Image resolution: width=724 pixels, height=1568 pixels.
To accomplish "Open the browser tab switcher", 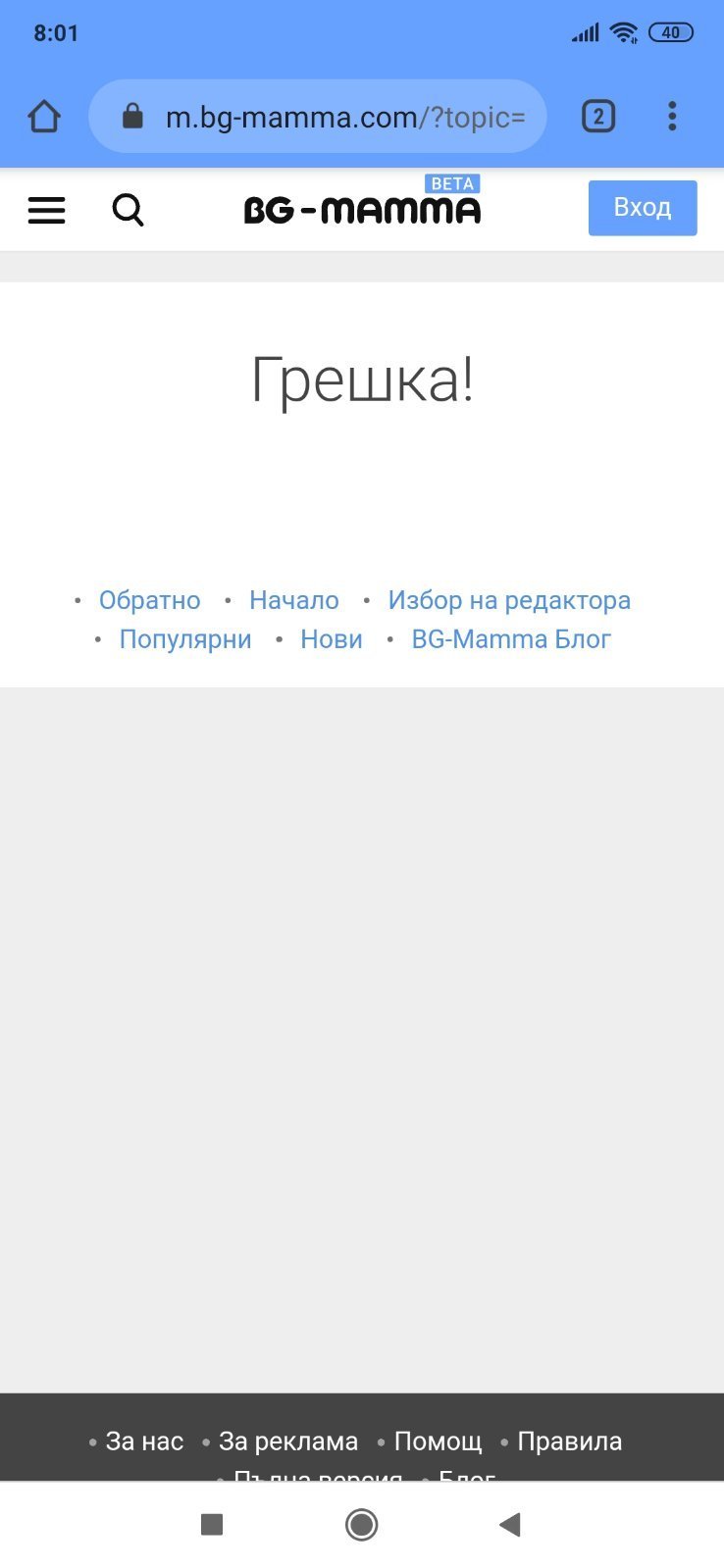I will pos(598,117).
